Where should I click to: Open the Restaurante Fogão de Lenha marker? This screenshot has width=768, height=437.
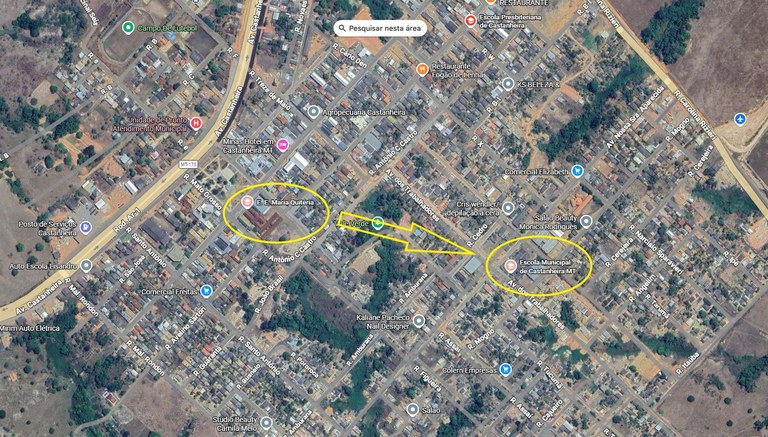(422, 69)
